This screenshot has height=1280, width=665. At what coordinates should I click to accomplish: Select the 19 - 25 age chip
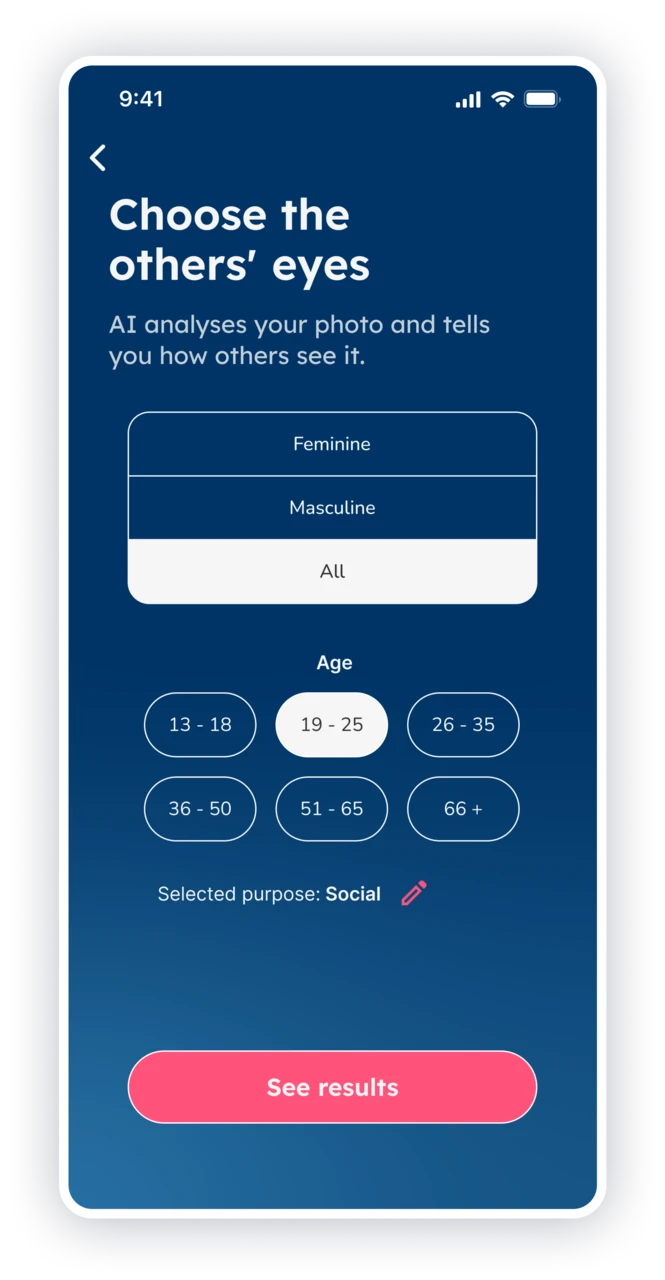tap(332, 725)
